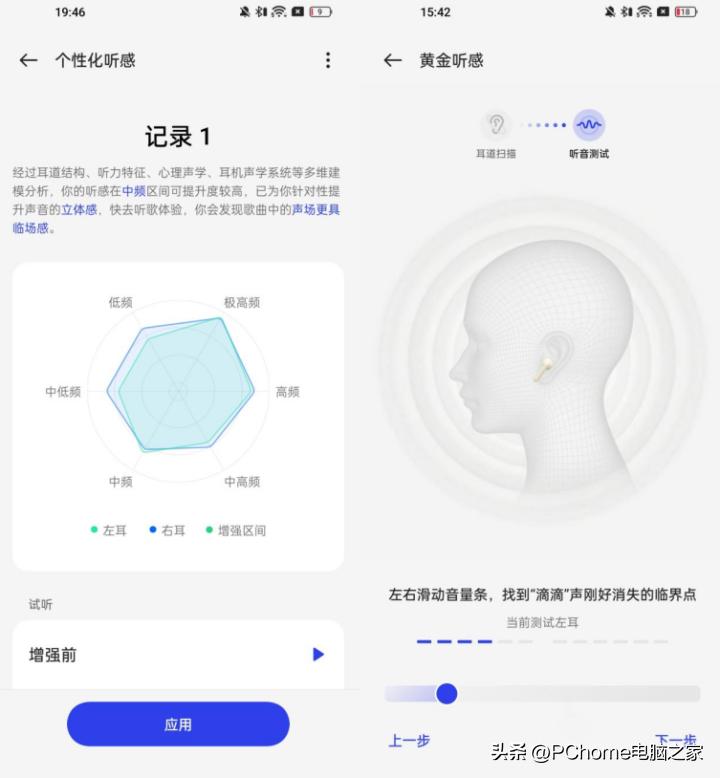The height and width of the screenshot is (778, 720).
Task: Return to the previous step via 上一步
Action: (409, 741)
